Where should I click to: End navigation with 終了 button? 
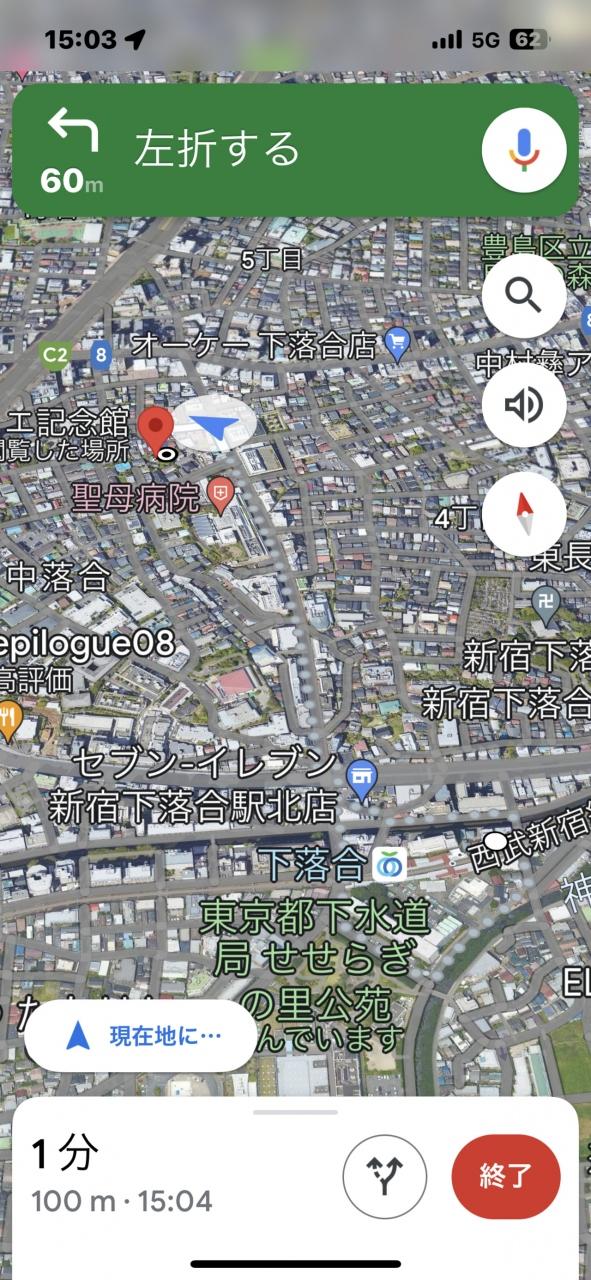click(x=506, y=1176)
